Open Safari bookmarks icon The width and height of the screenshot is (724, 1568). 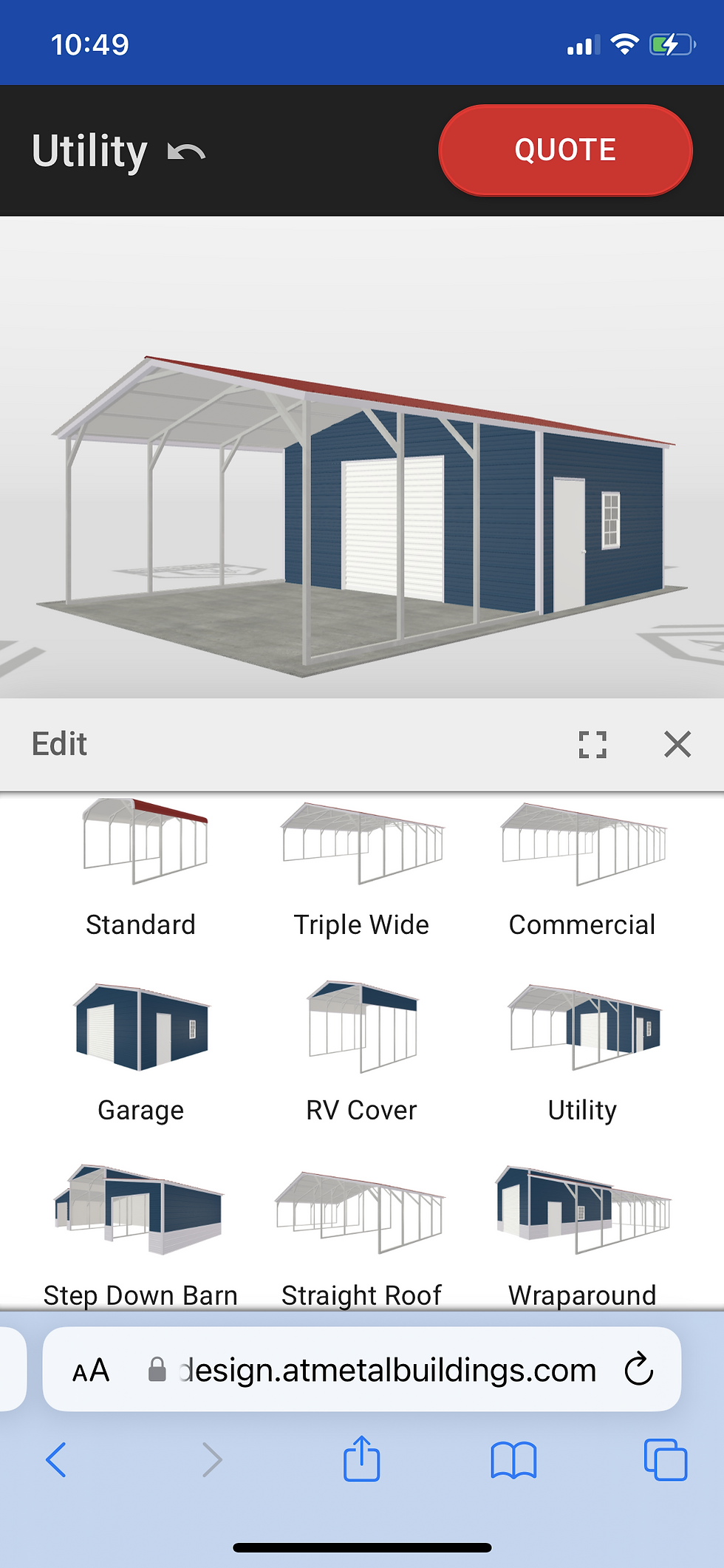tap(518, 1459)
